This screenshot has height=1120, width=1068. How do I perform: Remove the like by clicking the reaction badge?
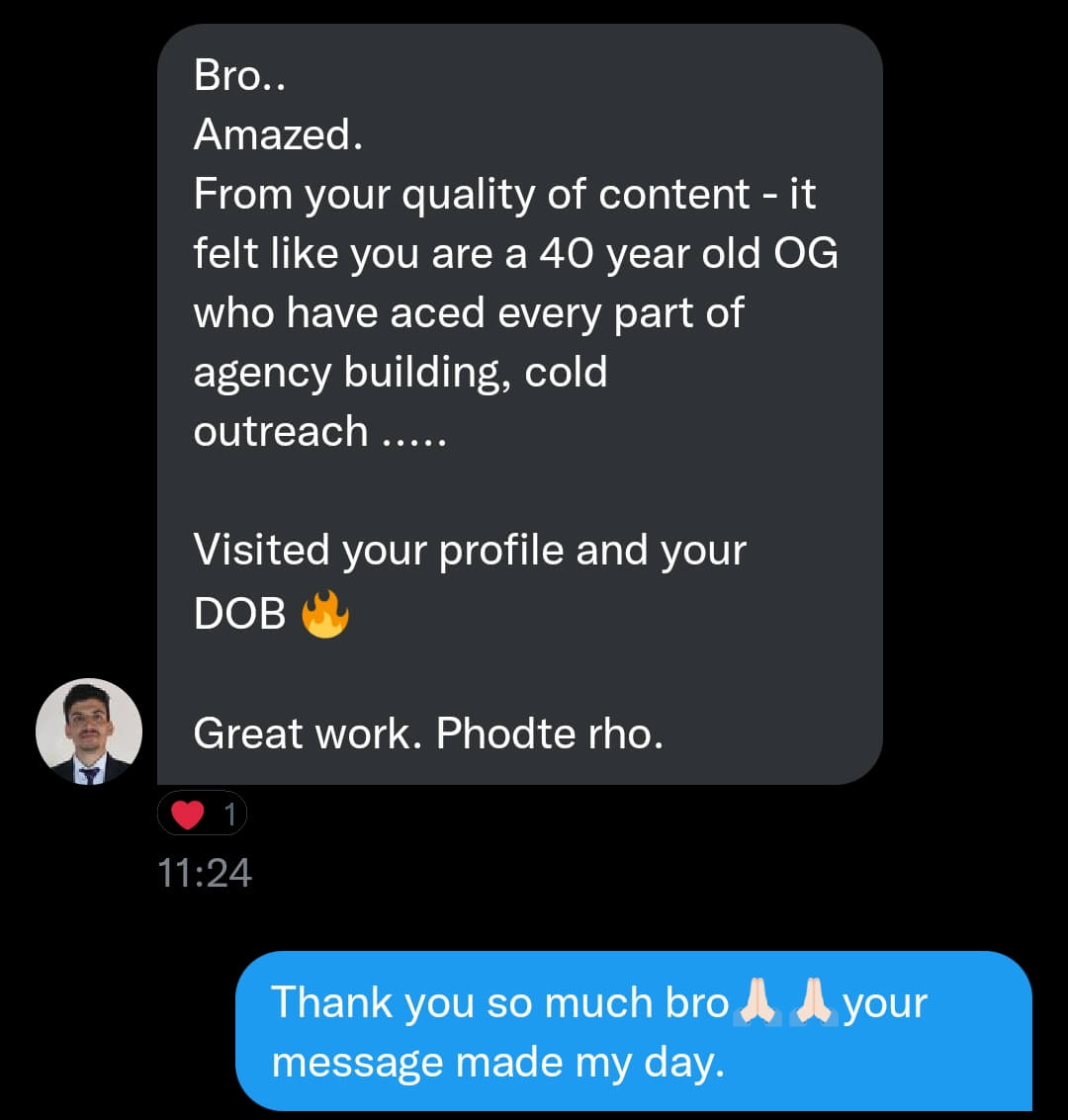[x=202, y=813]
